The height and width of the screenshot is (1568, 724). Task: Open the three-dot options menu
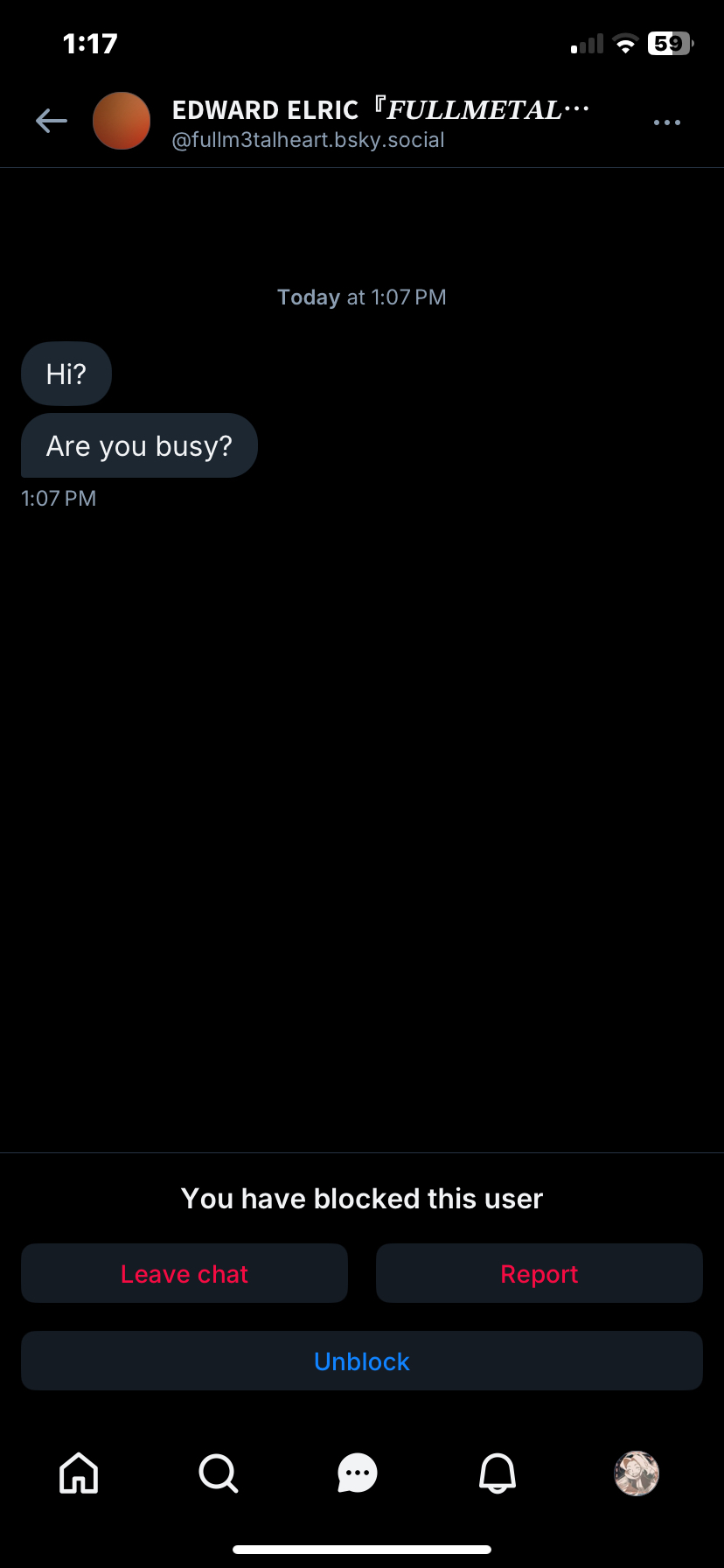coord(666,122)
